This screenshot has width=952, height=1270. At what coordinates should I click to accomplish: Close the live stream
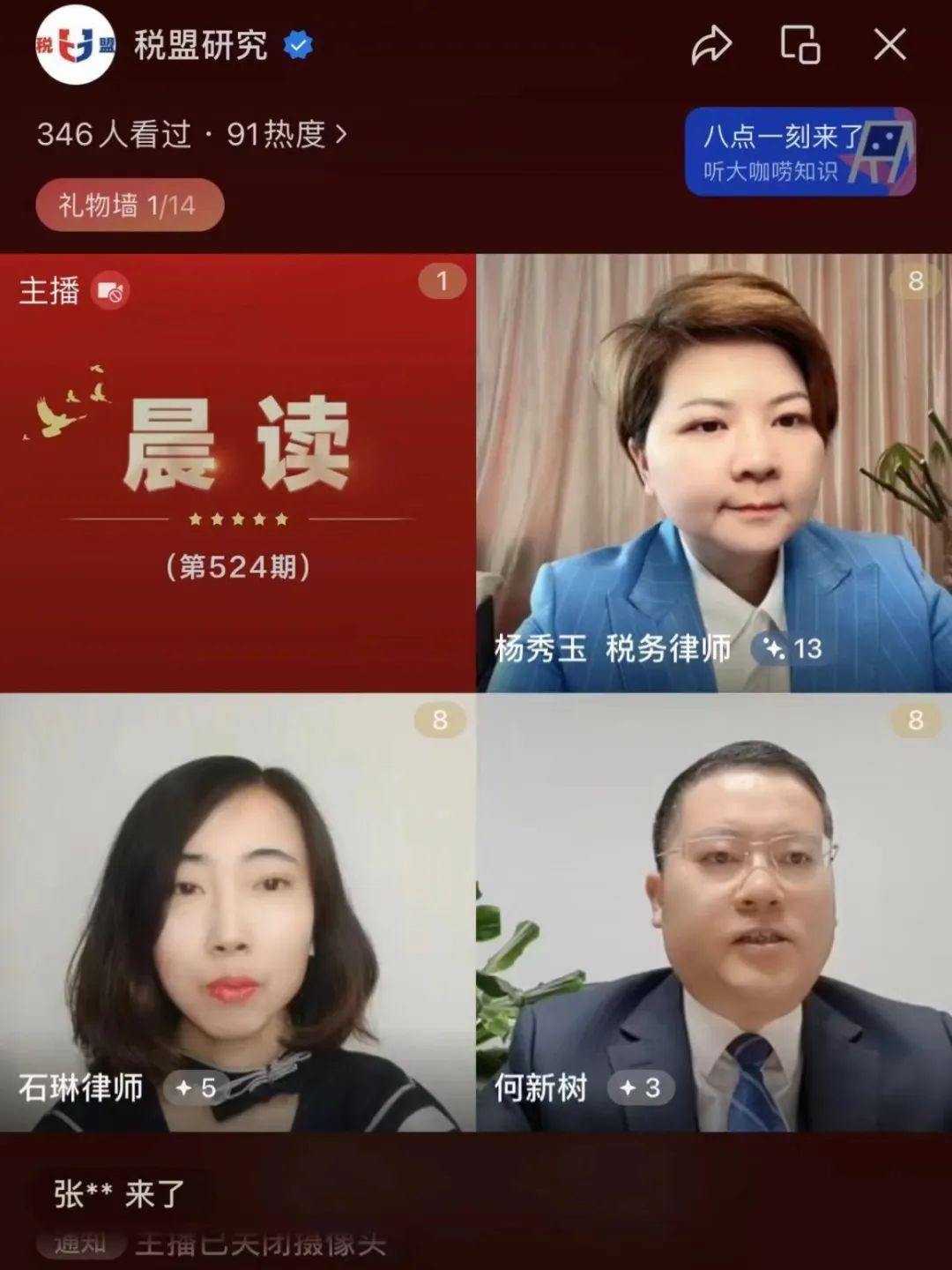(x=889, y=45)
